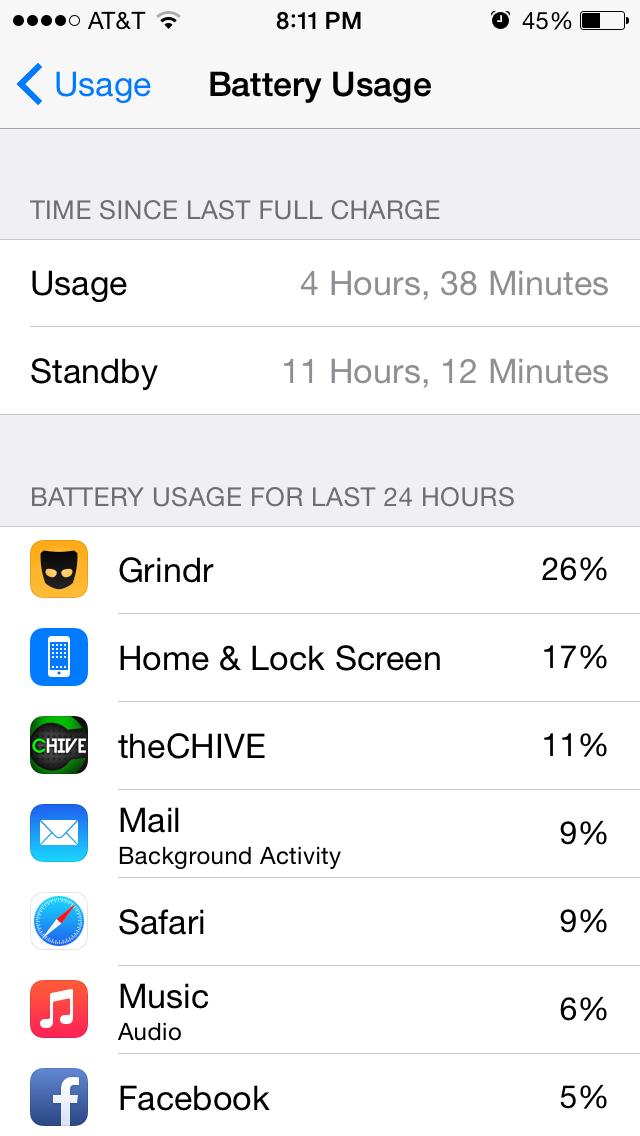The height and width of the screenshot is (1136, 640).
Task: Go back to the Usage settings
Action: click(x=84, y=85)
